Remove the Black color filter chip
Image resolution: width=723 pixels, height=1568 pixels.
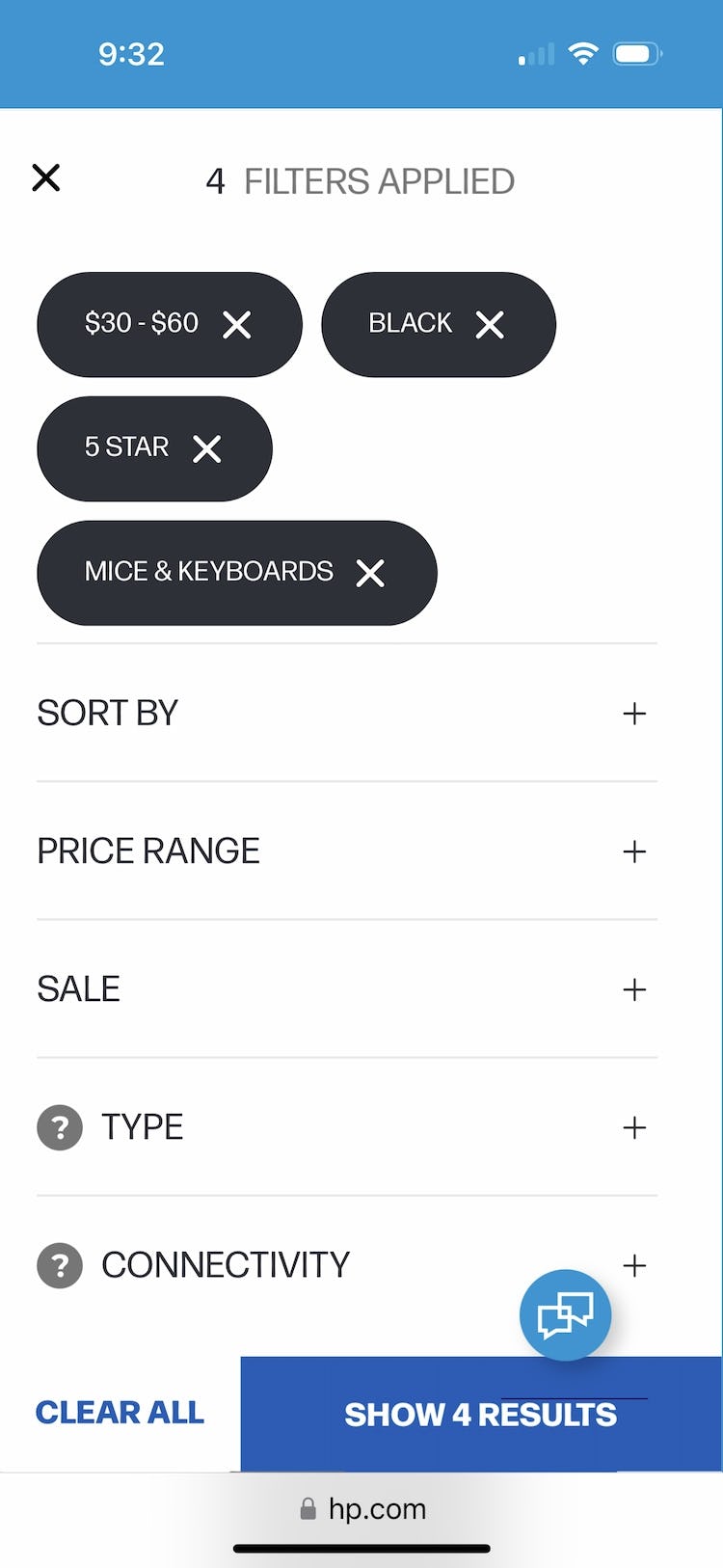490,325
